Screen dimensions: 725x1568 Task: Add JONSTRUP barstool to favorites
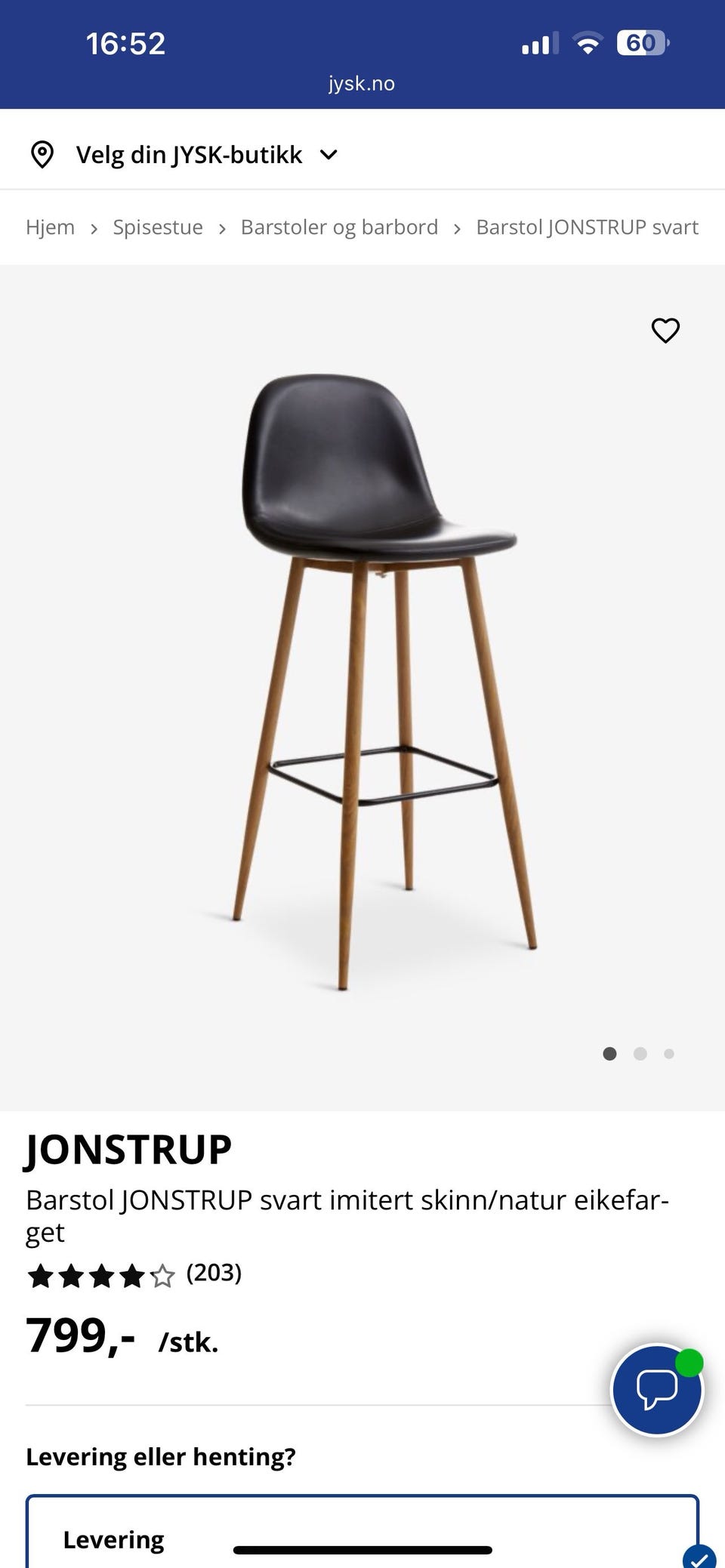coord(665,330)
